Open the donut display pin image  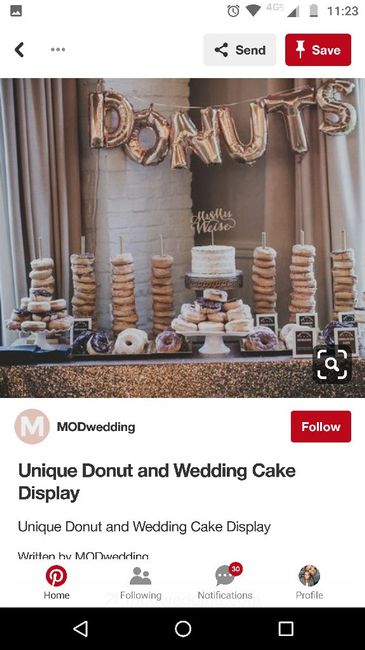click(182, 238)
